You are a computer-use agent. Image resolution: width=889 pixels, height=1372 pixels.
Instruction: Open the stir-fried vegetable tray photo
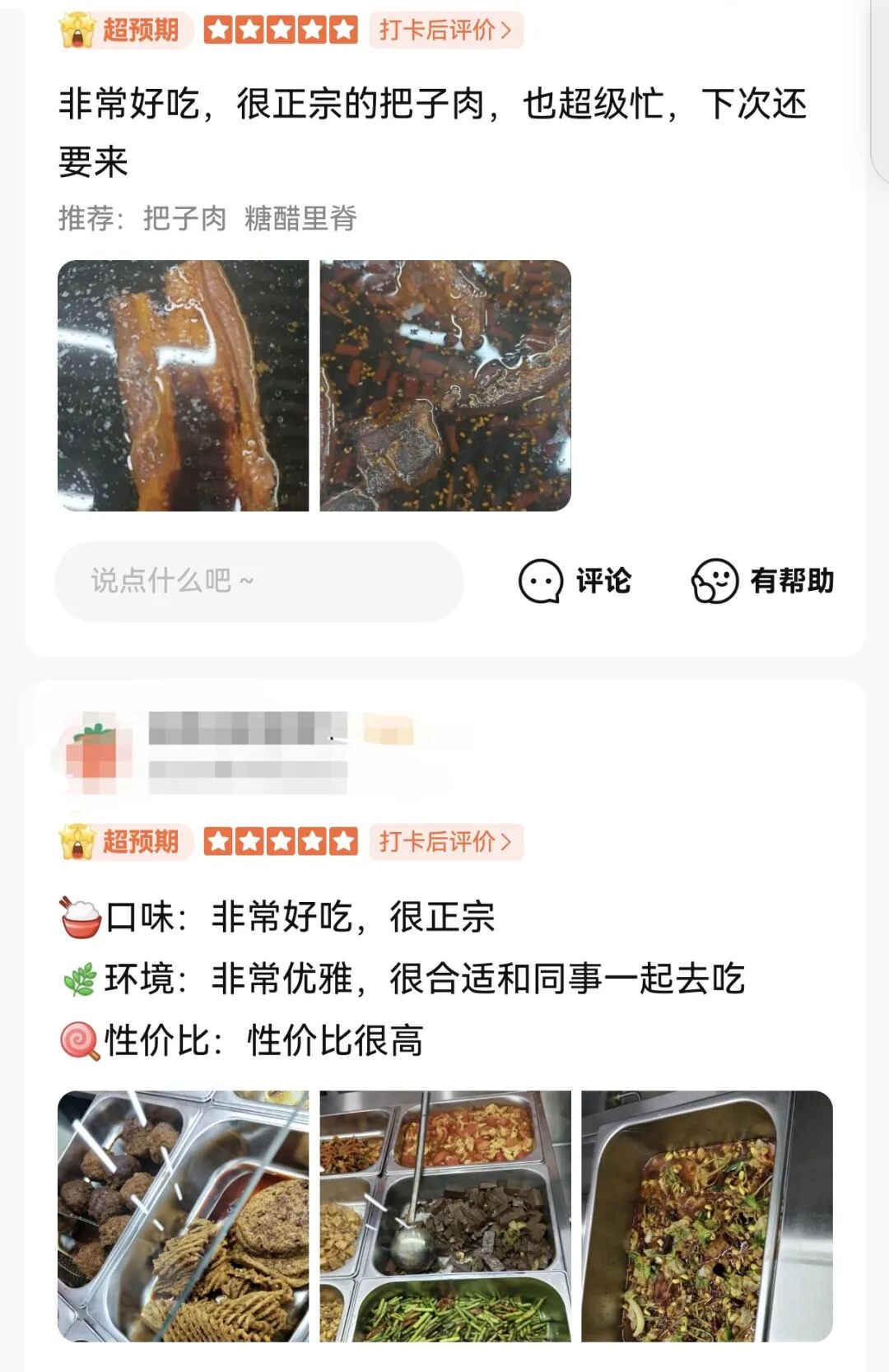(707, 1216)
